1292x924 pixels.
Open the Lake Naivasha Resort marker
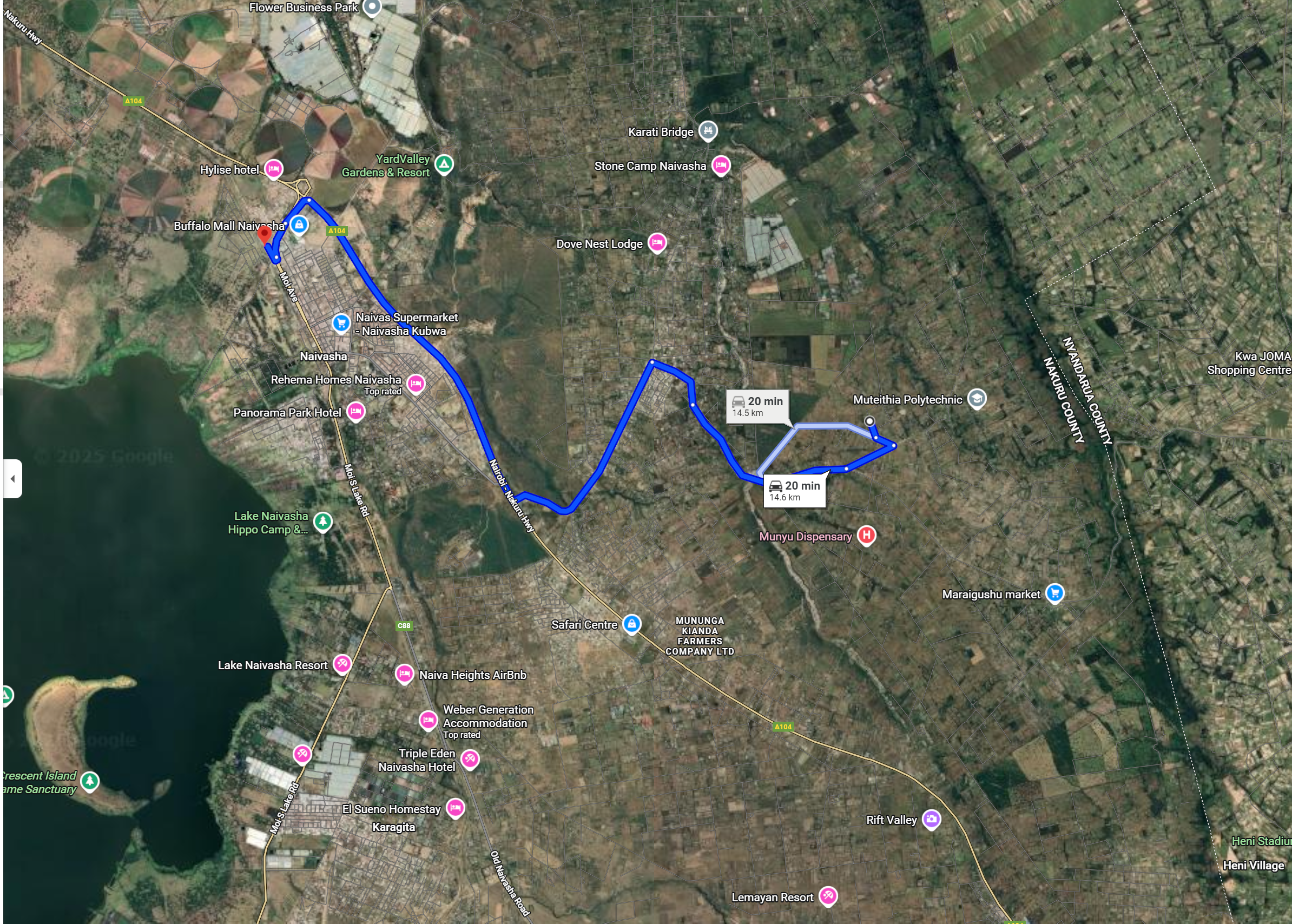pos(342,663)
